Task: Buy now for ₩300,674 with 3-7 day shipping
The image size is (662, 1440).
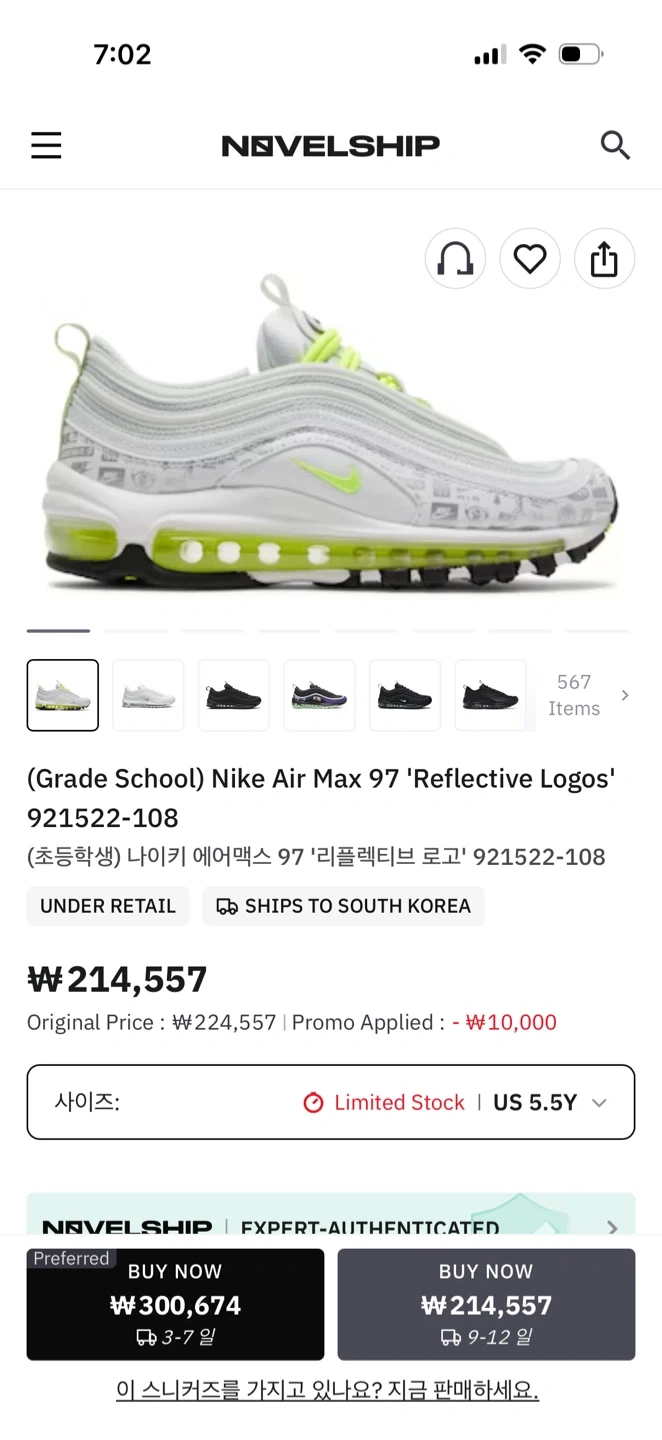Action: click(x=175, y=1304)
